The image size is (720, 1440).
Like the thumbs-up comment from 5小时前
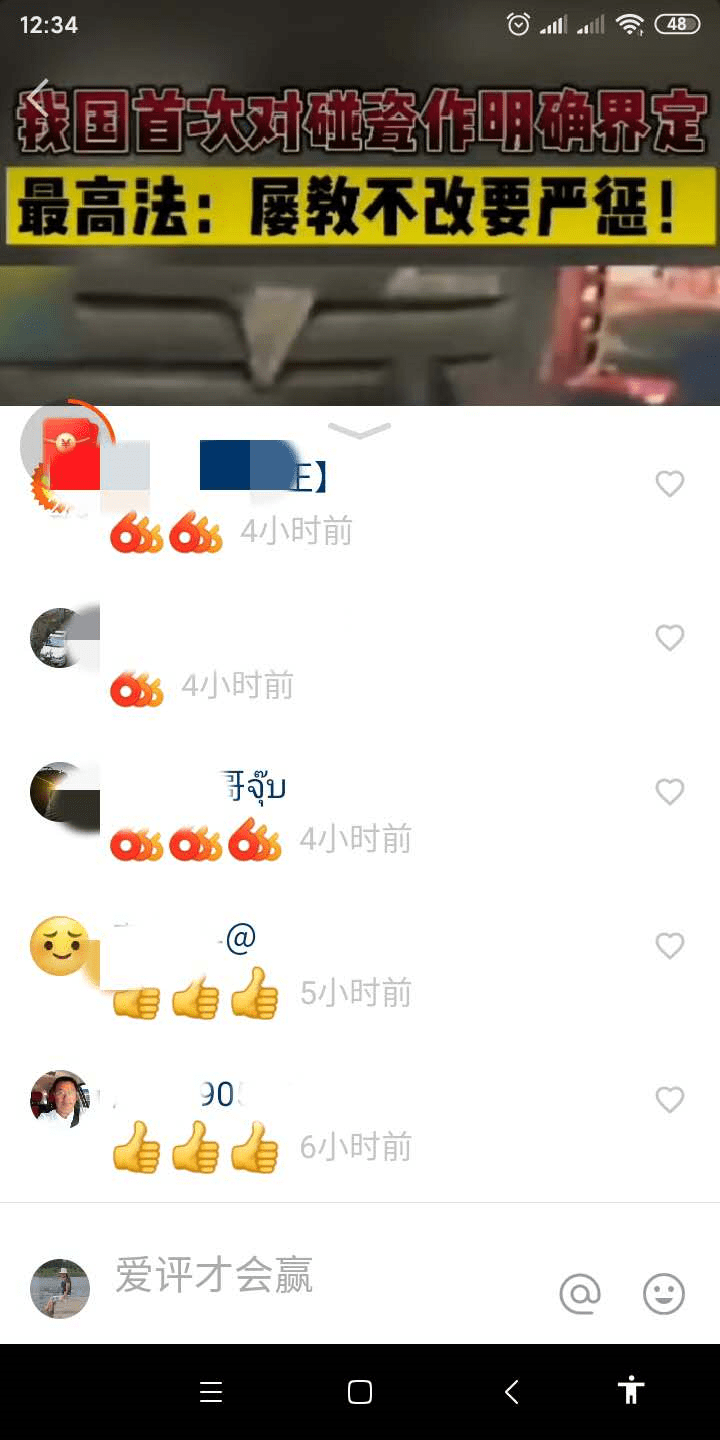pos(669,946)
